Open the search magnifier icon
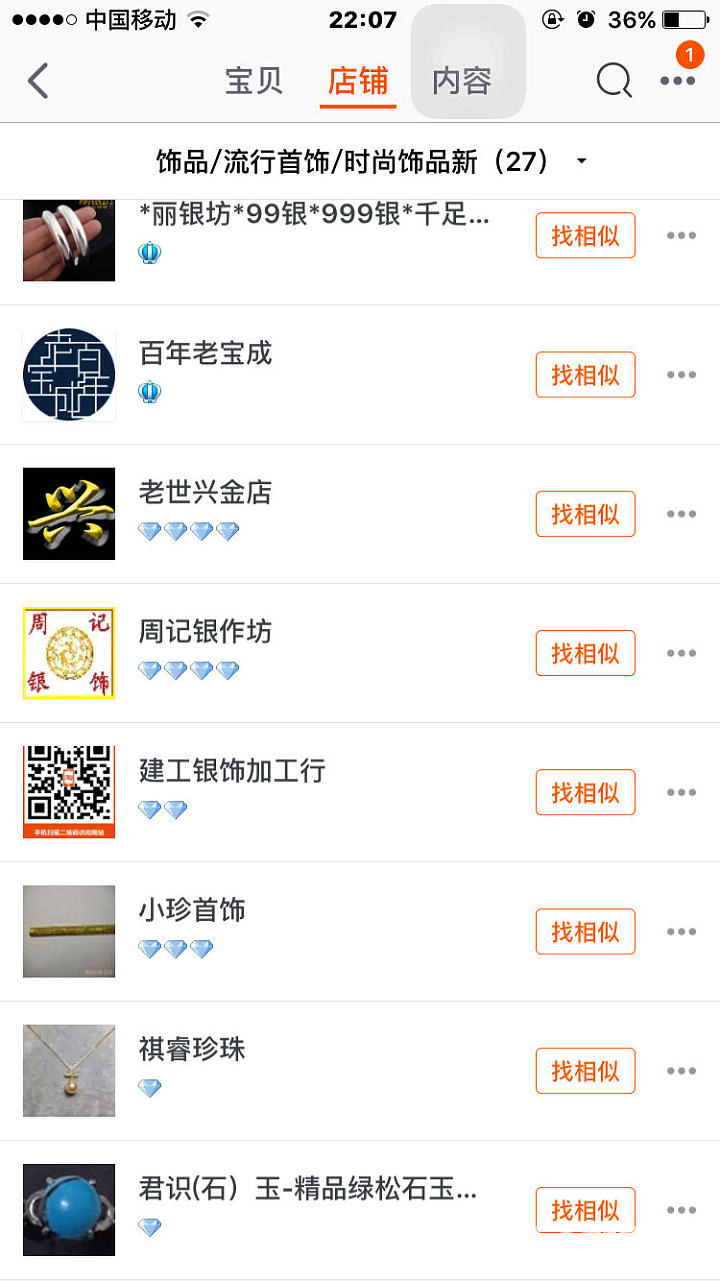 [x=614, y=81]
